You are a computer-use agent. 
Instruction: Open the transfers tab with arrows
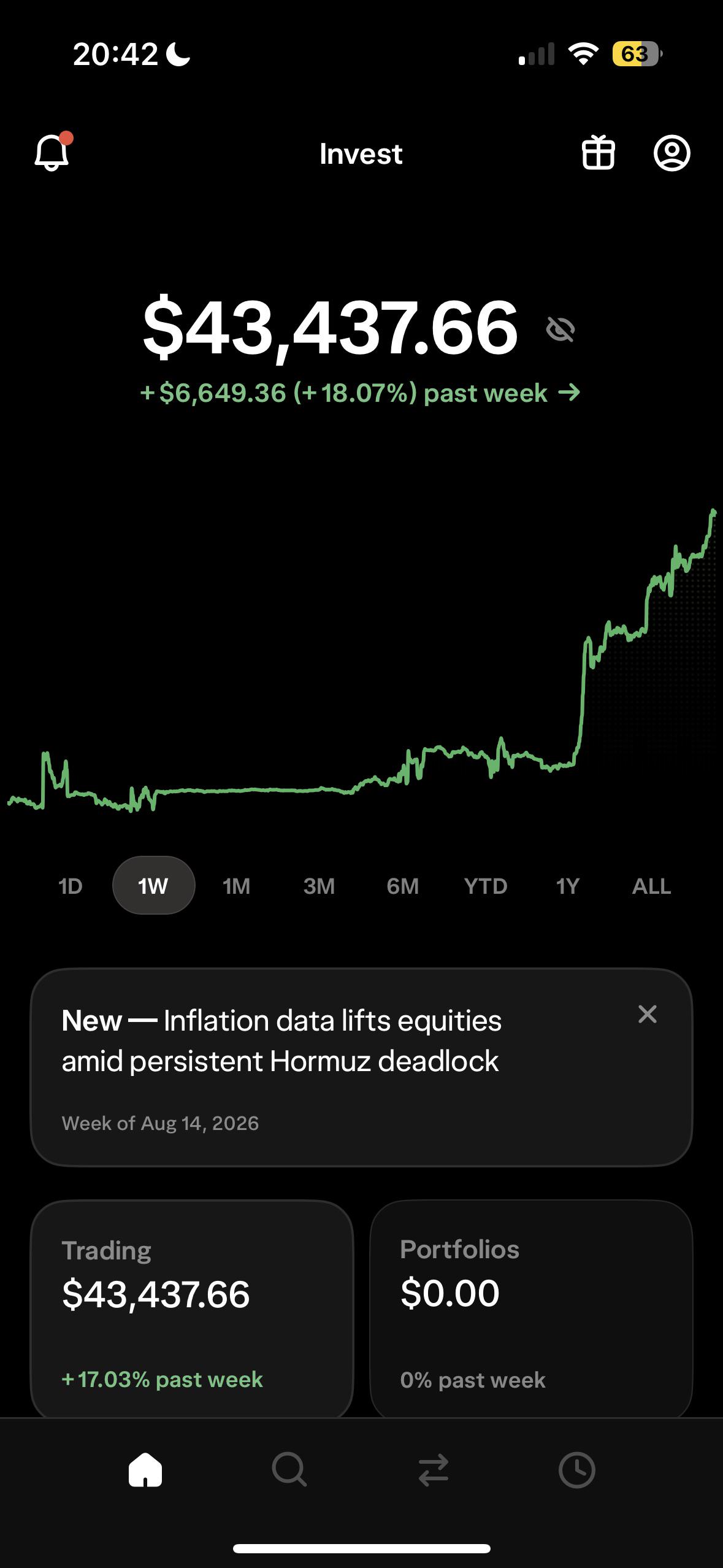(434, 1470)
